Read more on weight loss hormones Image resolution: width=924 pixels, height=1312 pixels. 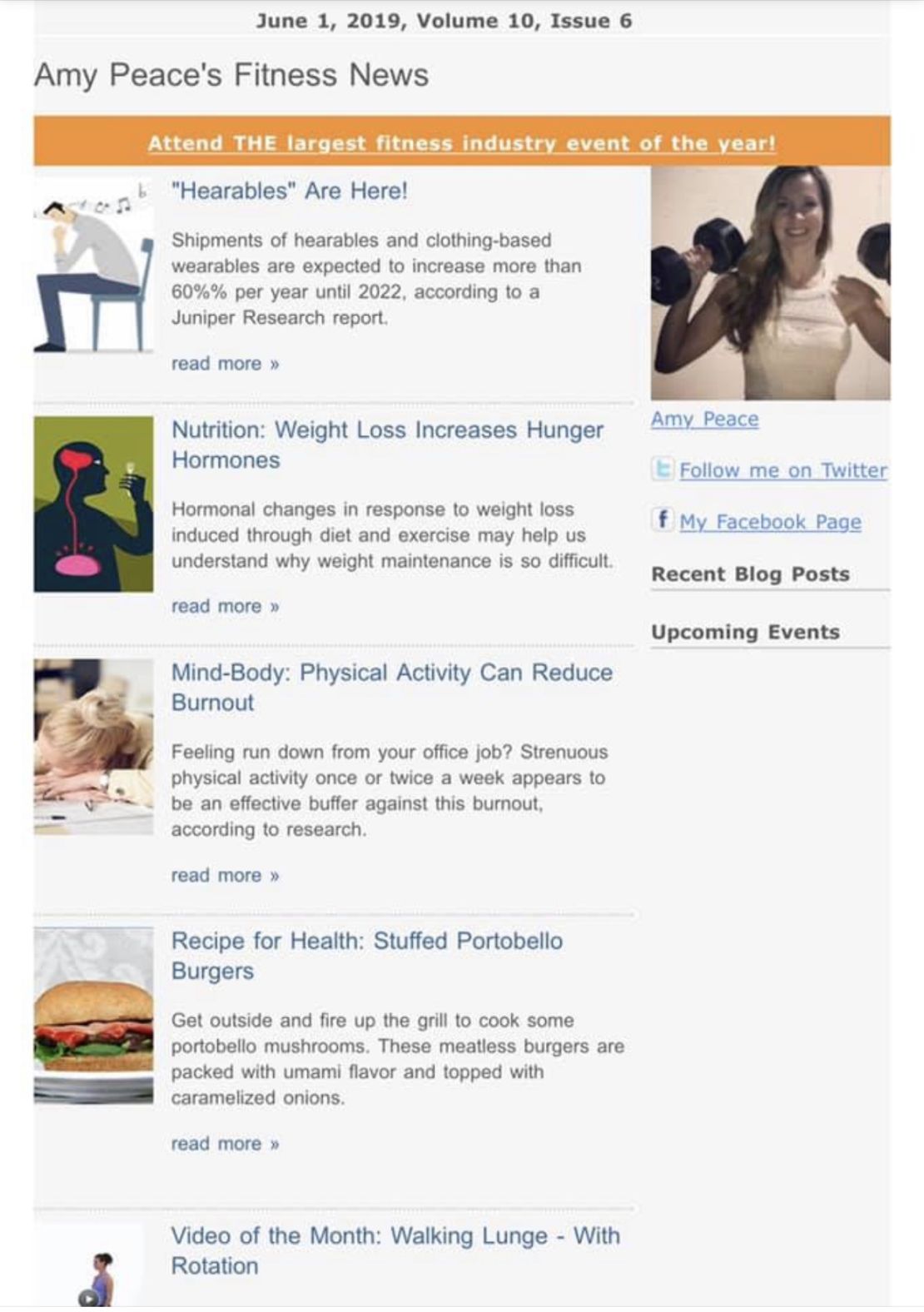click(x=225, y=606)
